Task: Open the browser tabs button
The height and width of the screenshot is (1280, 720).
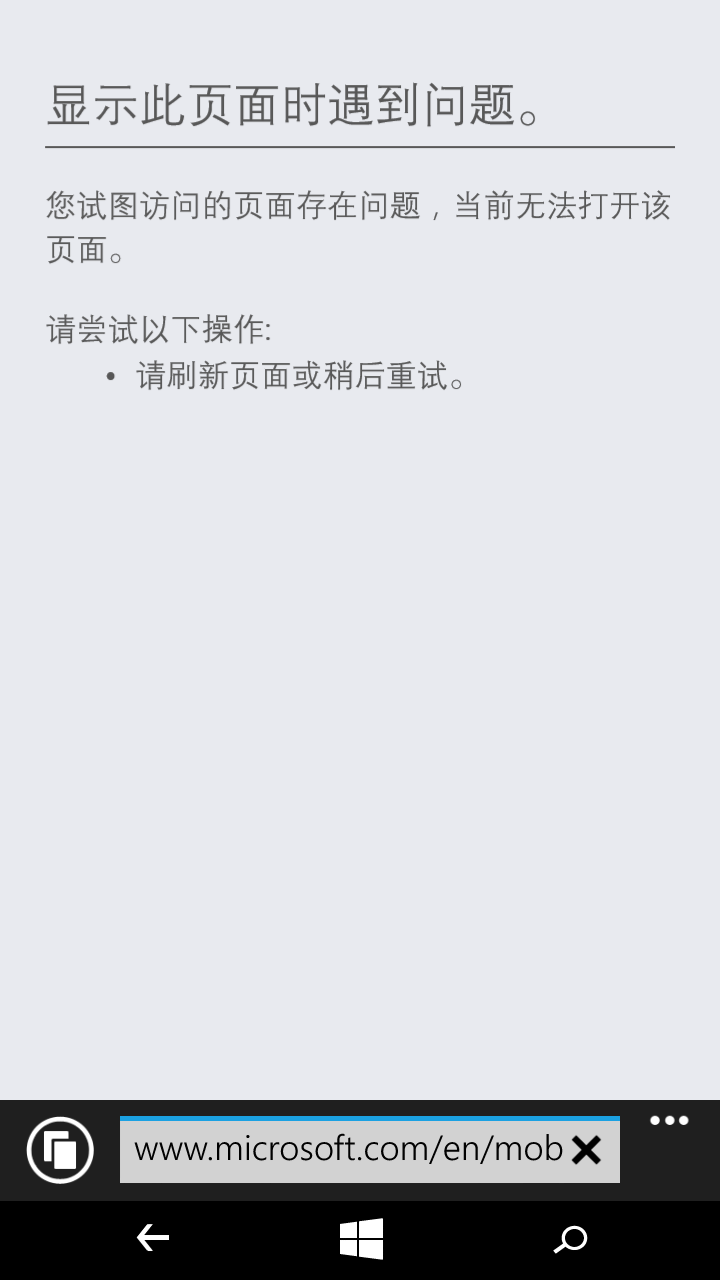Action: (60, 1150)
